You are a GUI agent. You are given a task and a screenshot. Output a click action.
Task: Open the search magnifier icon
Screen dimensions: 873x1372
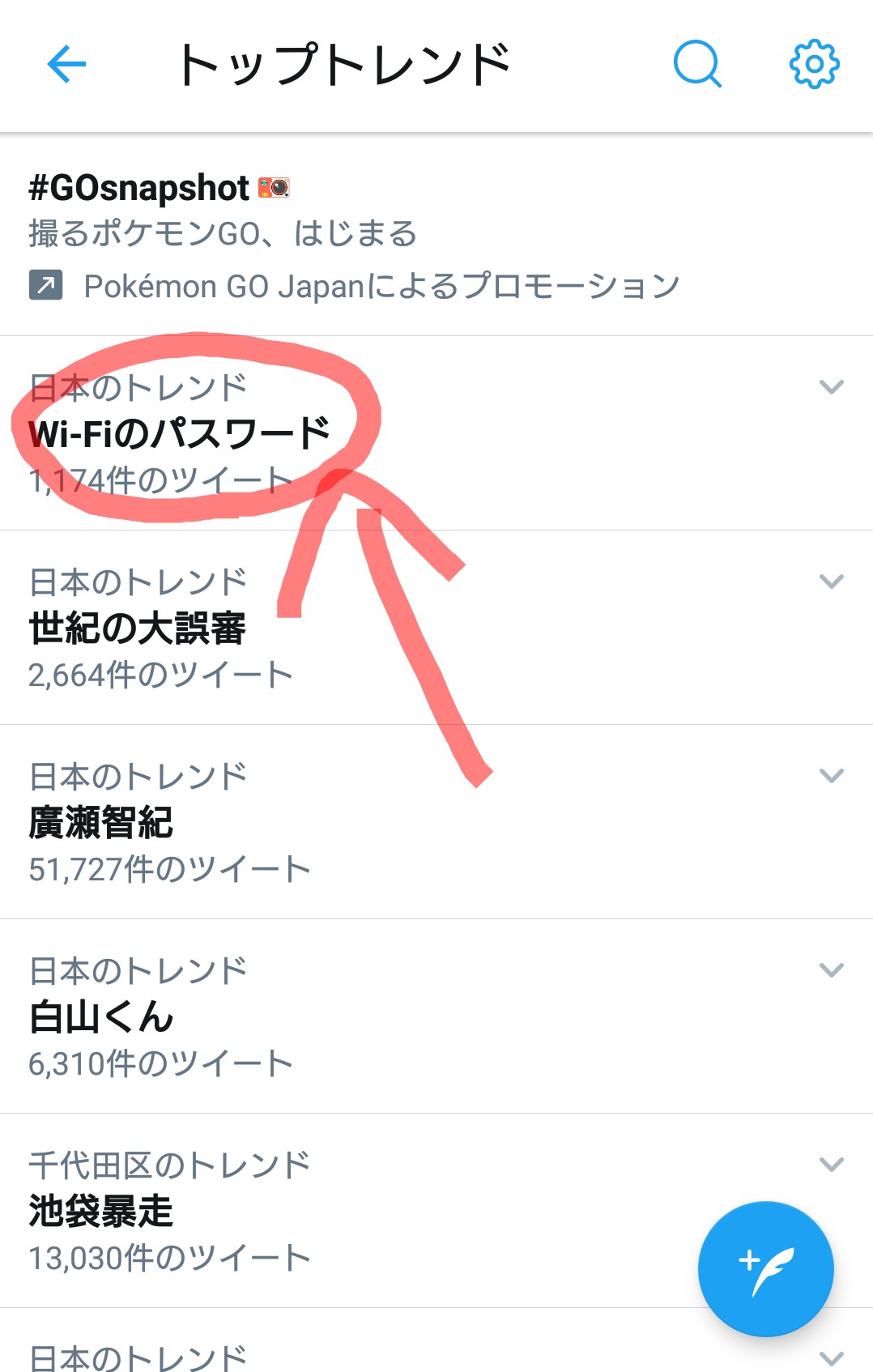(x=697, y=64)
